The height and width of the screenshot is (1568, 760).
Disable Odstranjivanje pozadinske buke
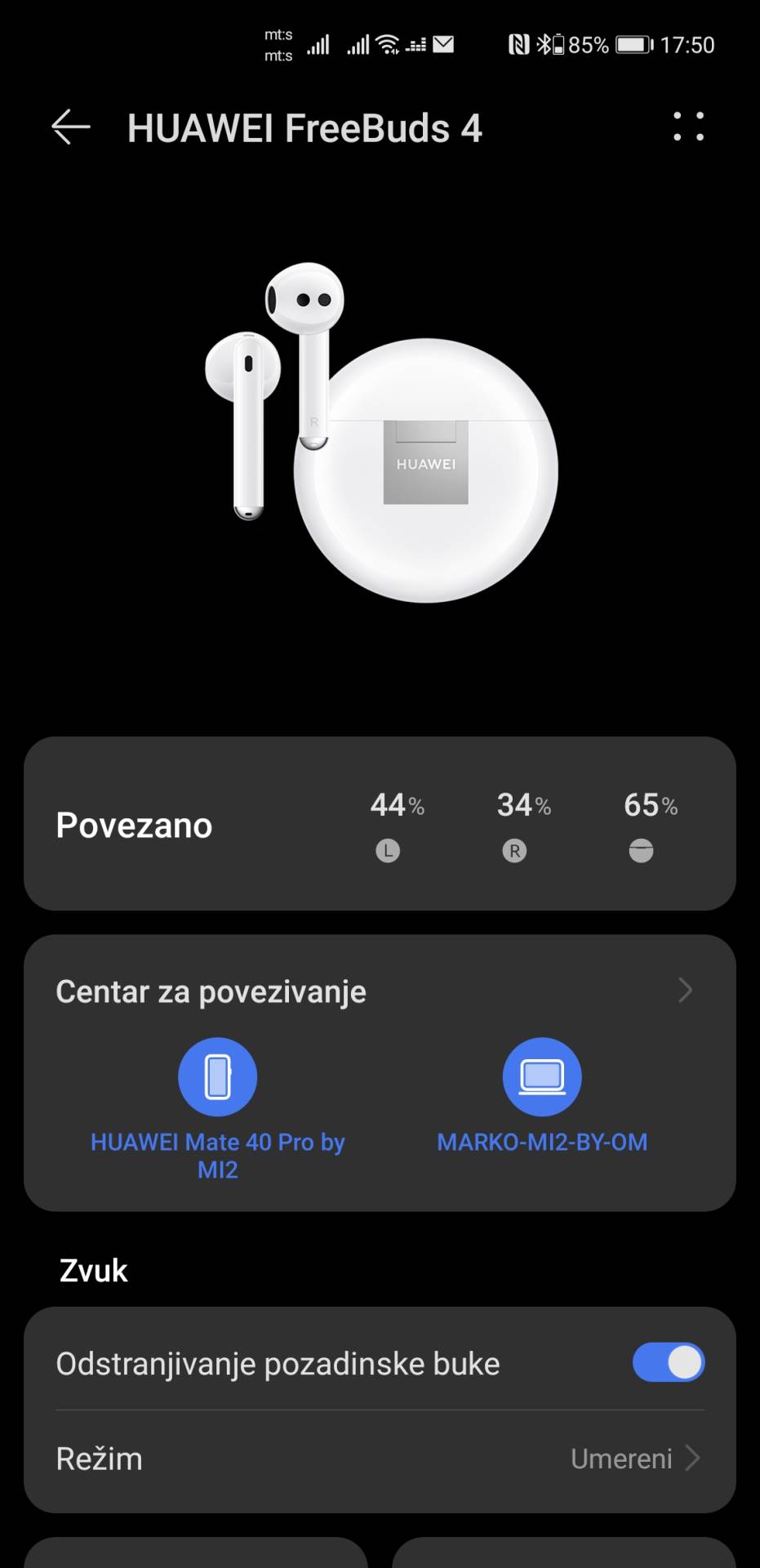point(669,1362)
